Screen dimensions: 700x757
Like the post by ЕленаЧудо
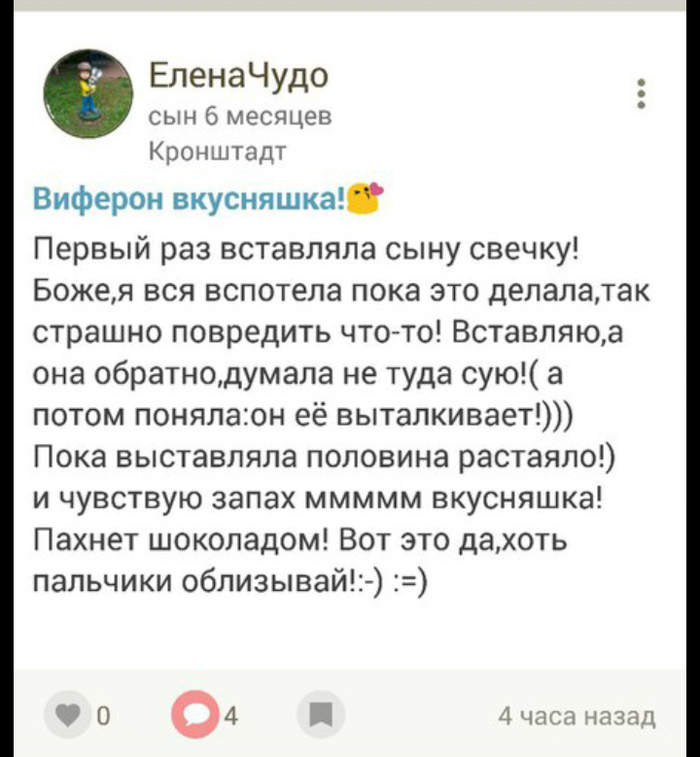68,714
